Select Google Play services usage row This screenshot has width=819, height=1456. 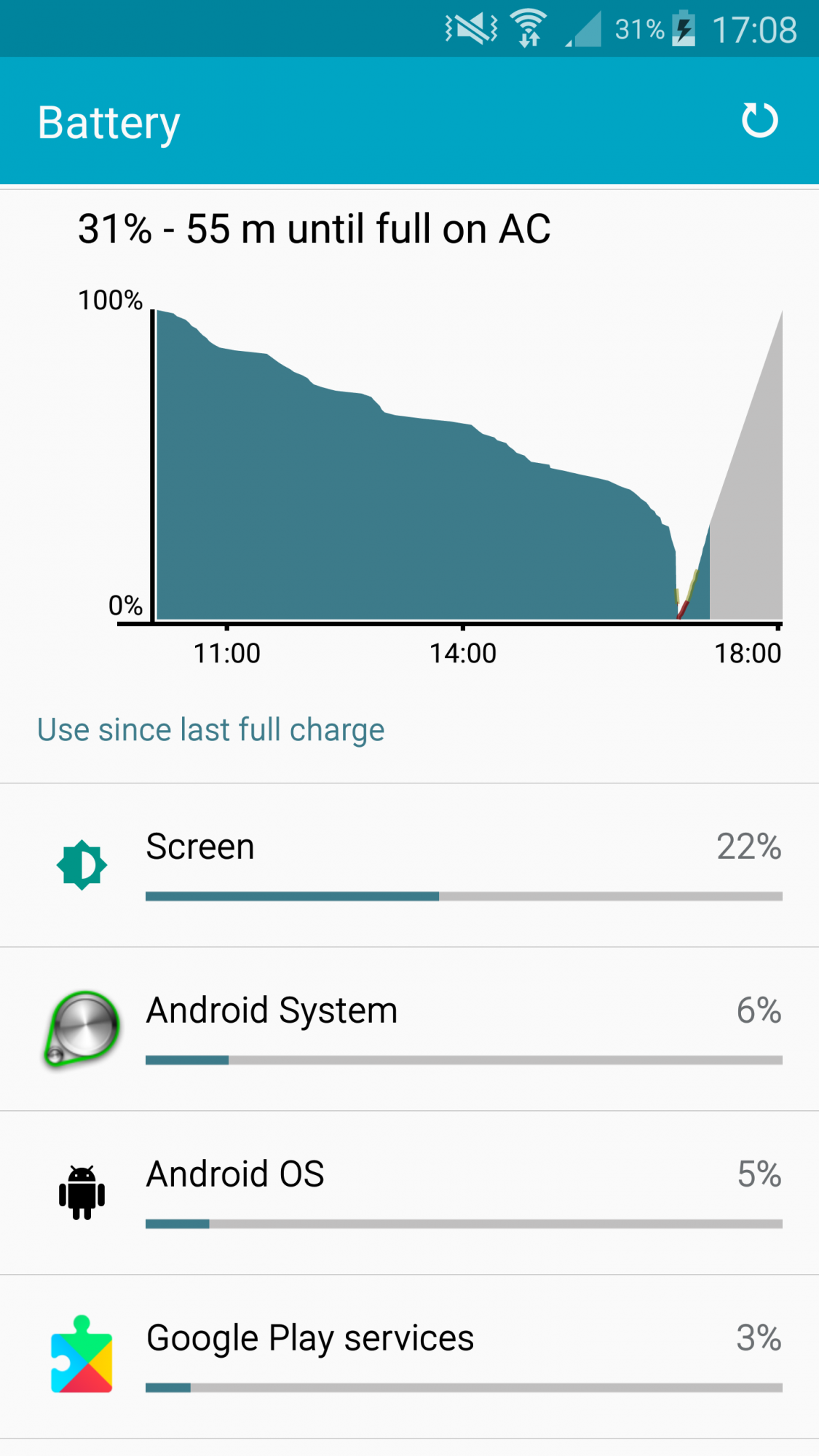[409, 1357]
